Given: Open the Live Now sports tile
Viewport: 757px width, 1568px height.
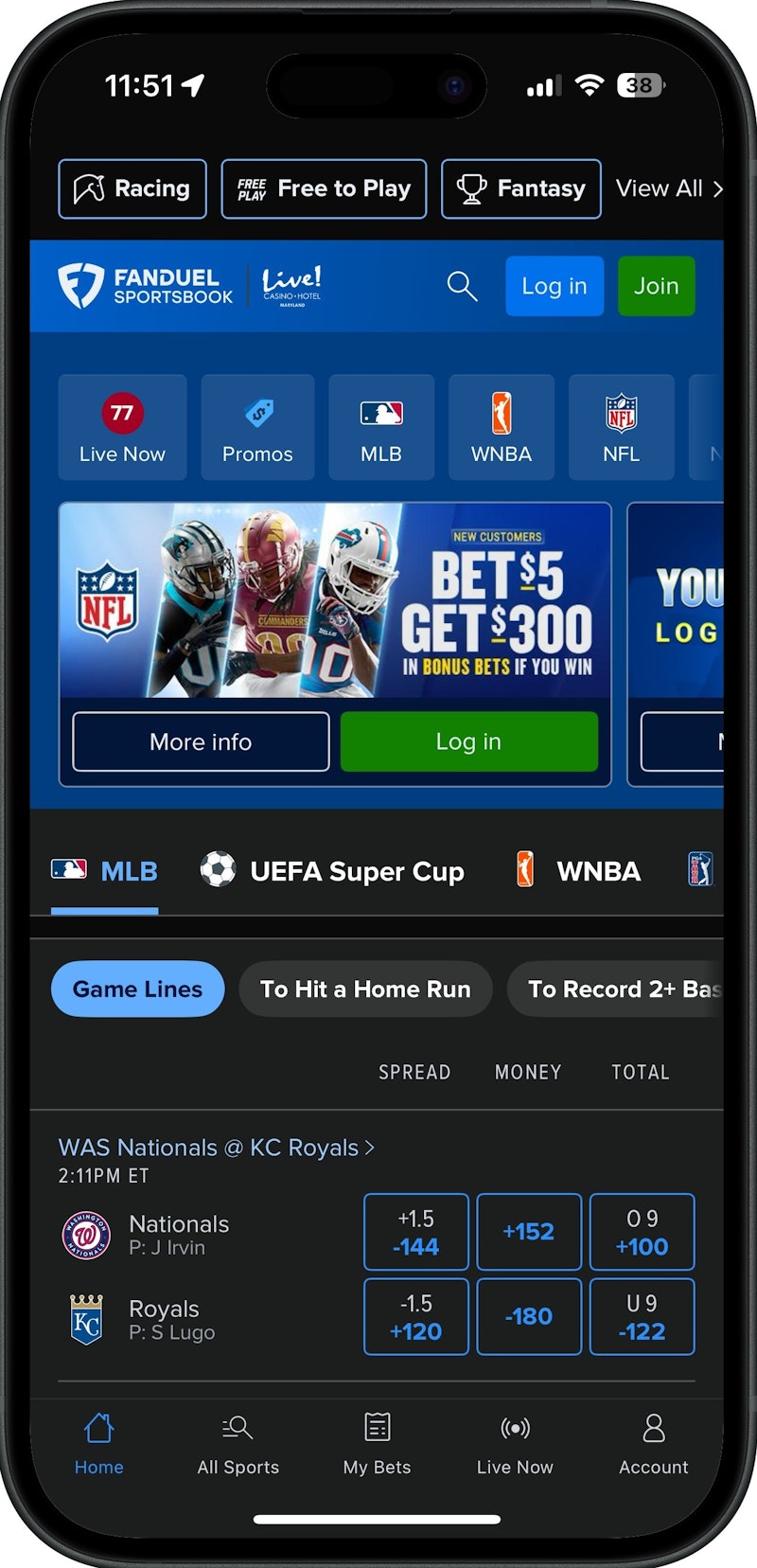Looking at the screenshot, I should coord(122,427).
